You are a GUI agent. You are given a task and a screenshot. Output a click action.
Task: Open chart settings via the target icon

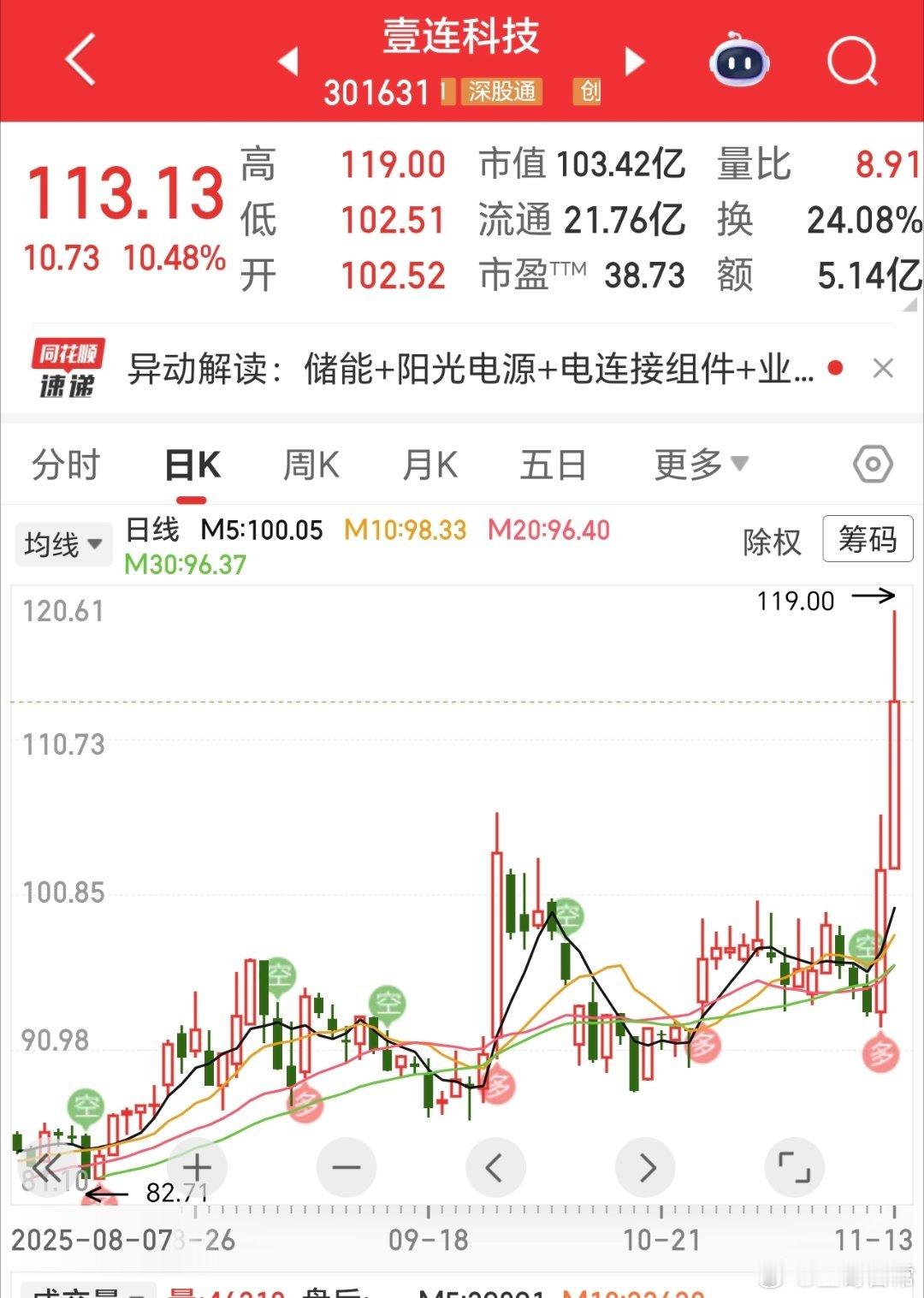(872, 463)
